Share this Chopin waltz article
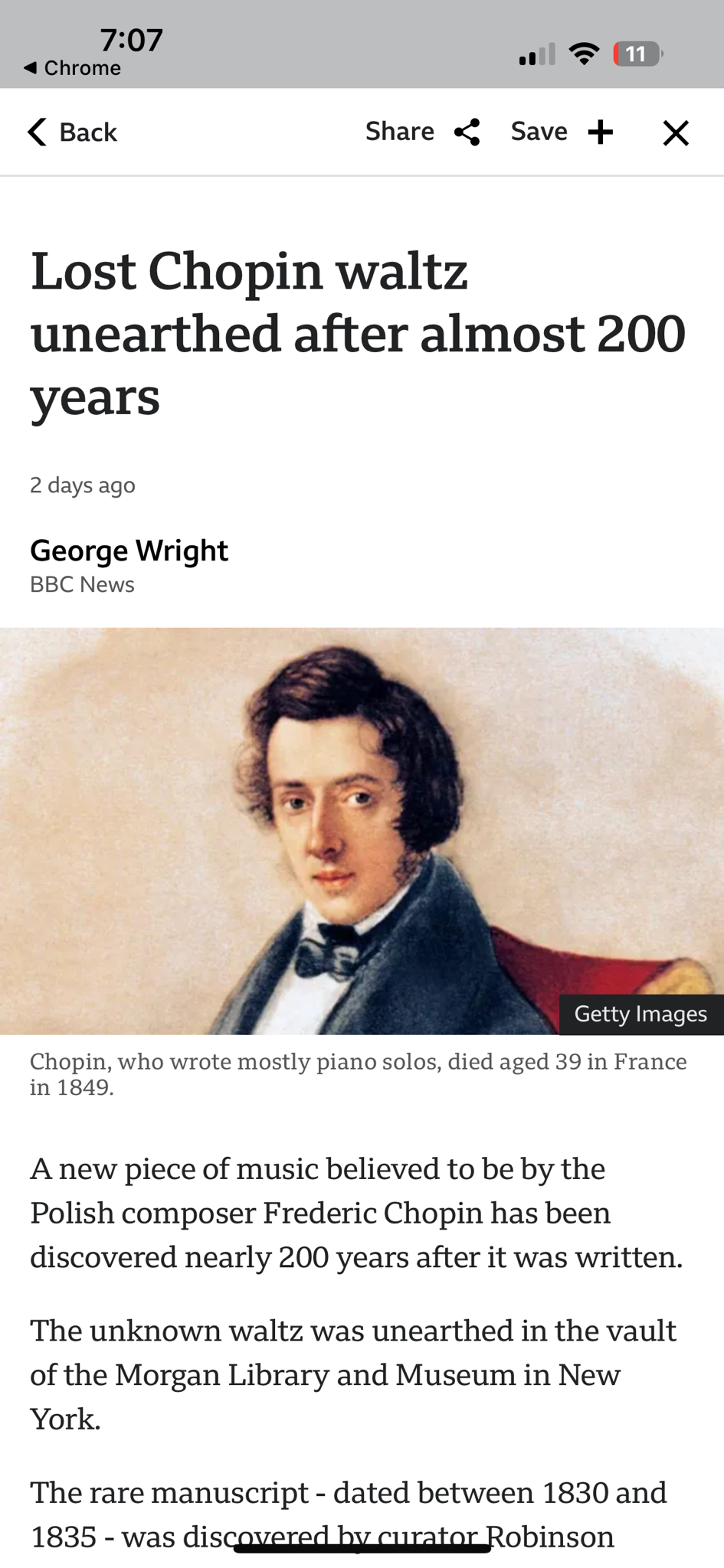This screenshot has height=1568, width=724. (x=422, y=132)
